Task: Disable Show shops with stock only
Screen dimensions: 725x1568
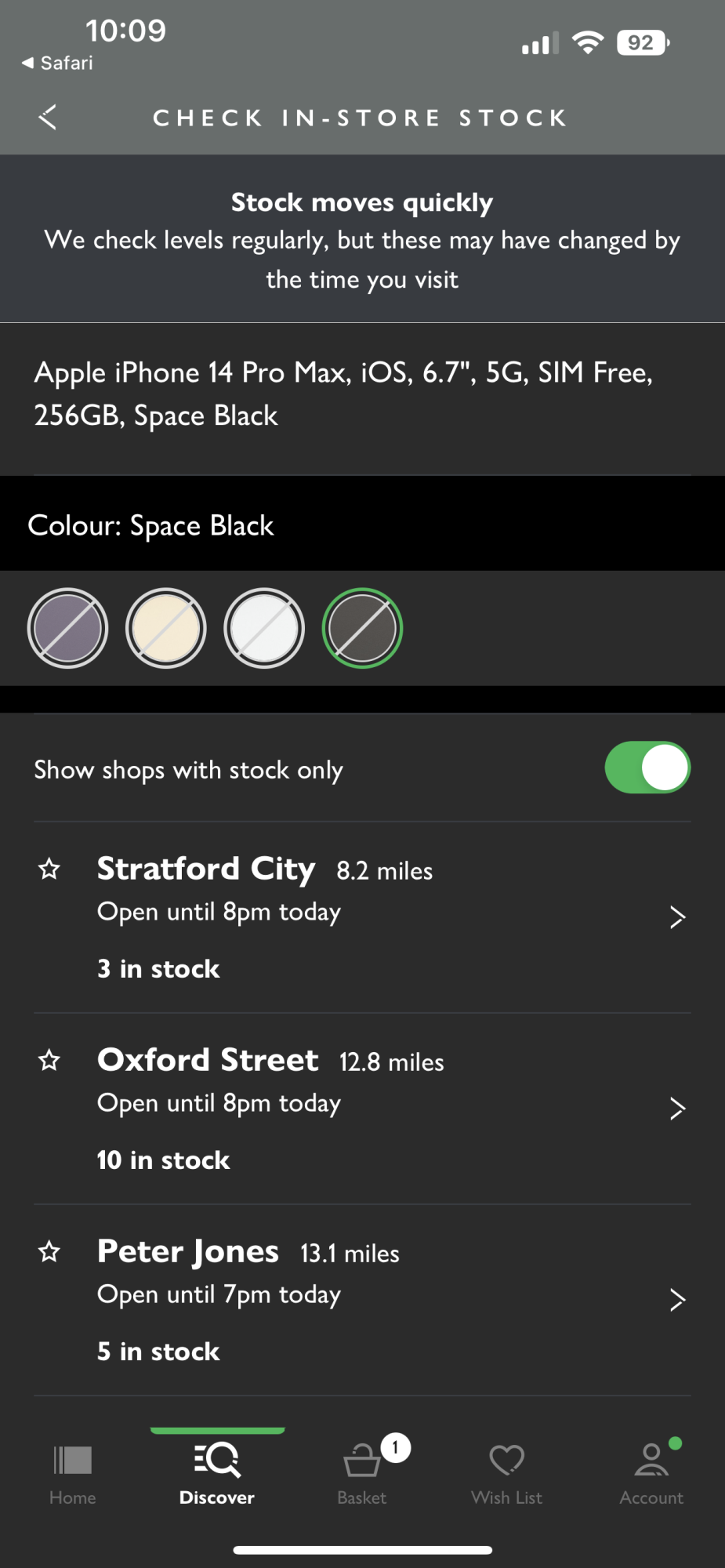Action: (x=647, y=768)
